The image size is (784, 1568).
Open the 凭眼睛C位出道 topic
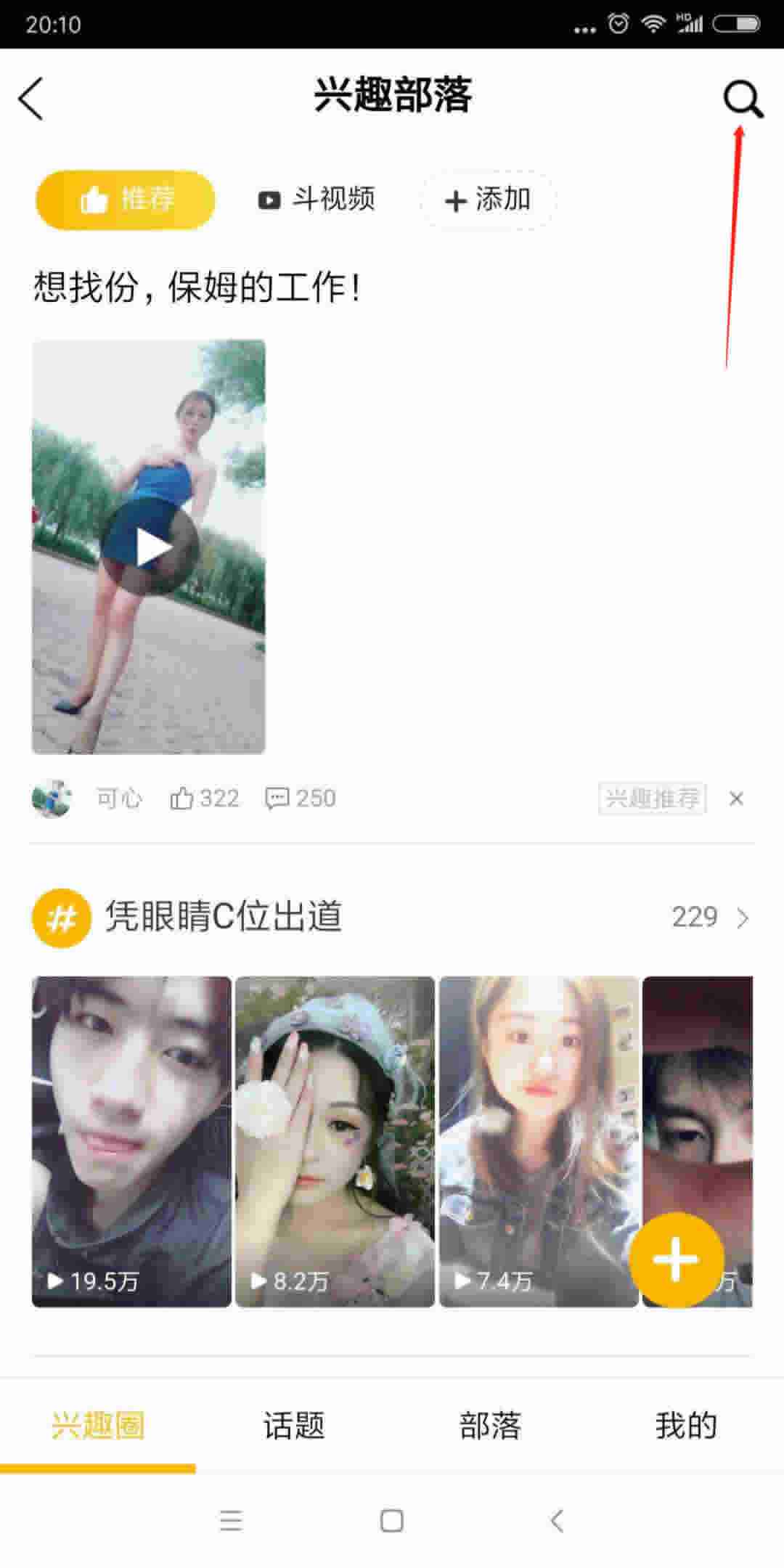pos(224,917)
